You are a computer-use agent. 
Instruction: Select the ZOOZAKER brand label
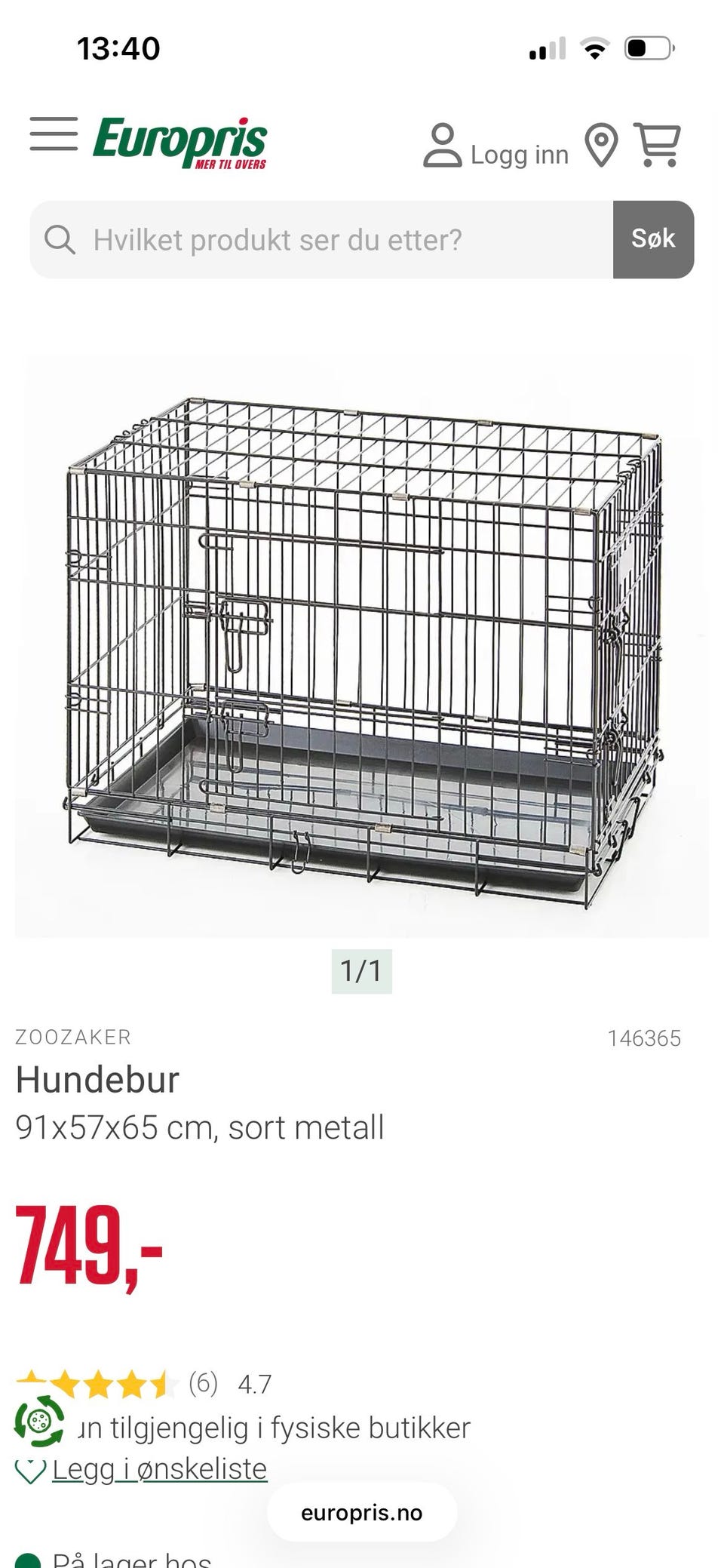click(x=73, y=1036)
